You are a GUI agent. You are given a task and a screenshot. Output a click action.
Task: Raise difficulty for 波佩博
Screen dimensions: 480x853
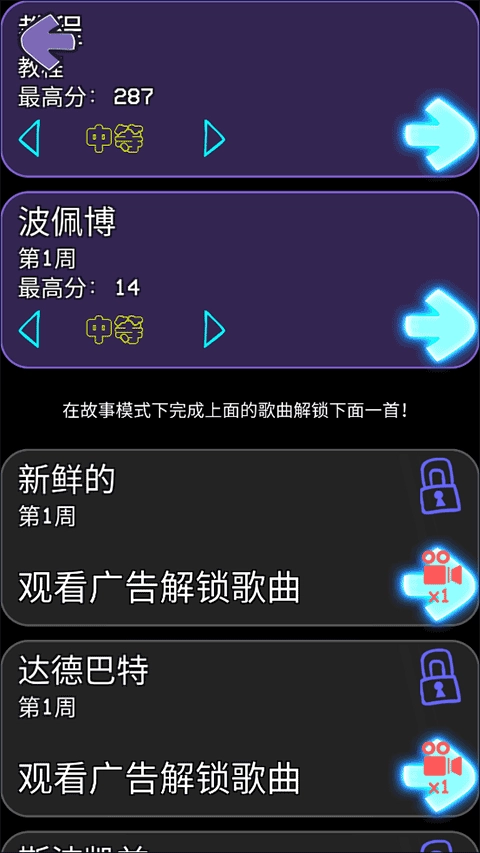coord(214,329)
